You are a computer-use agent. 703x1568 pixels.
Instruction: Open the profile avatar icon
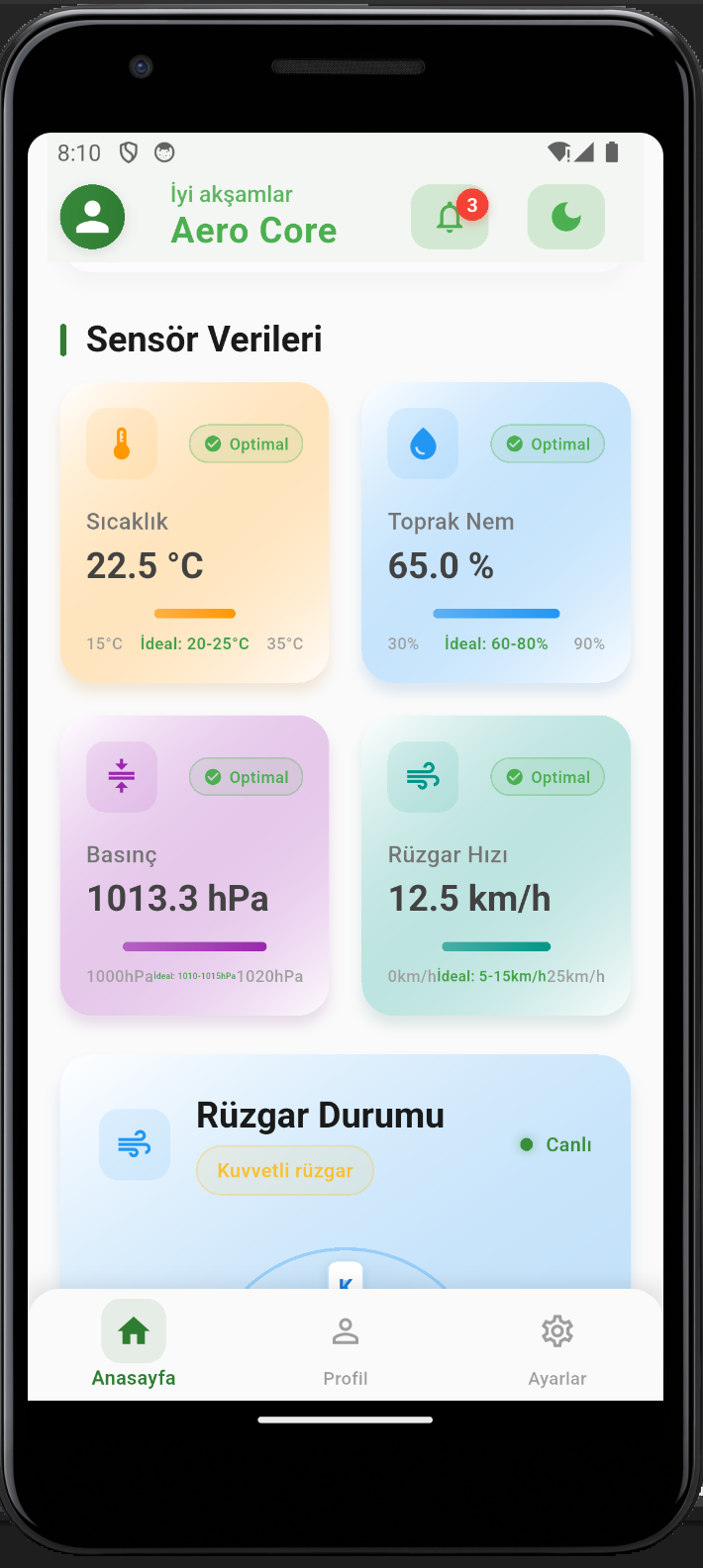coord(92,217)
